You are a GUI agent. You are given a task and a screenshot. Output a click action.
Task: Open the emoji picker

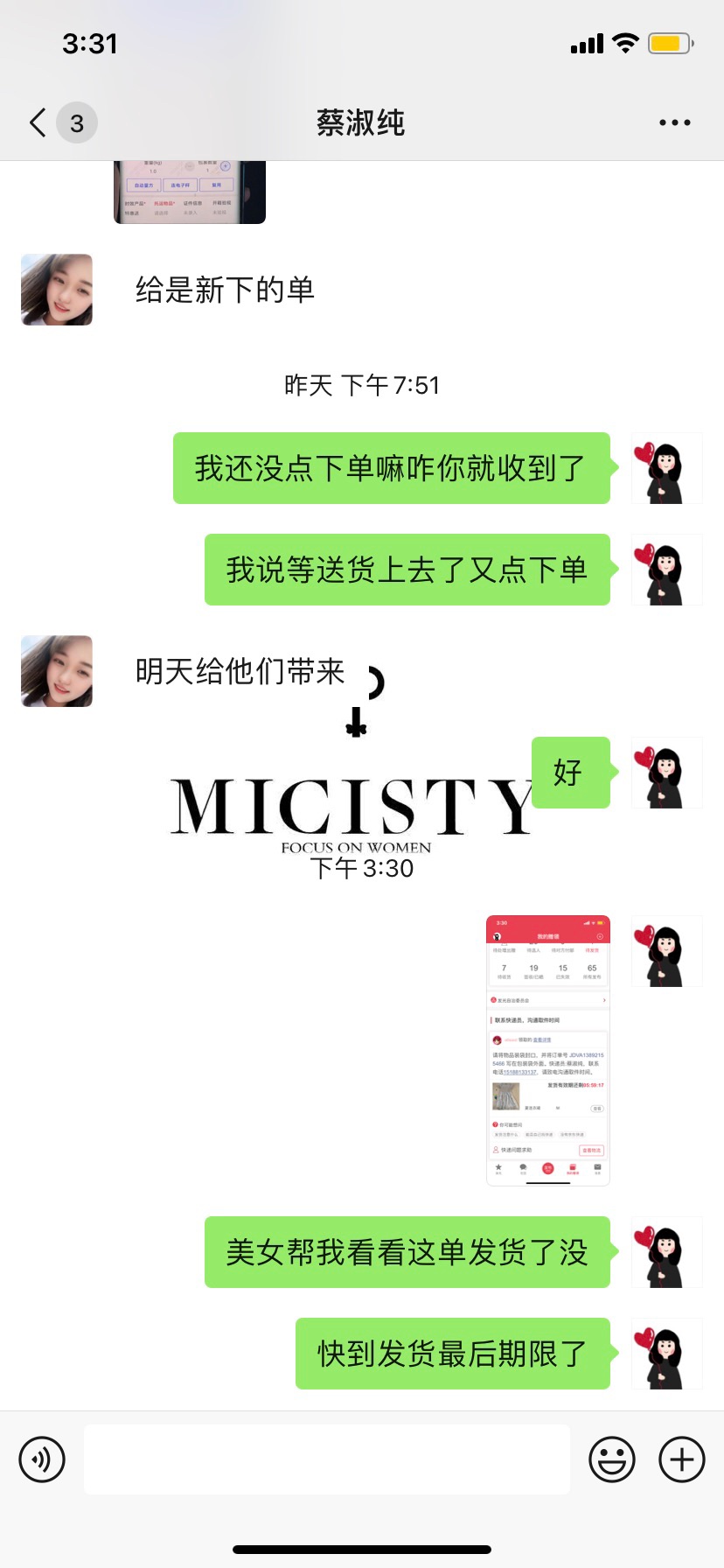[612, 1459]
